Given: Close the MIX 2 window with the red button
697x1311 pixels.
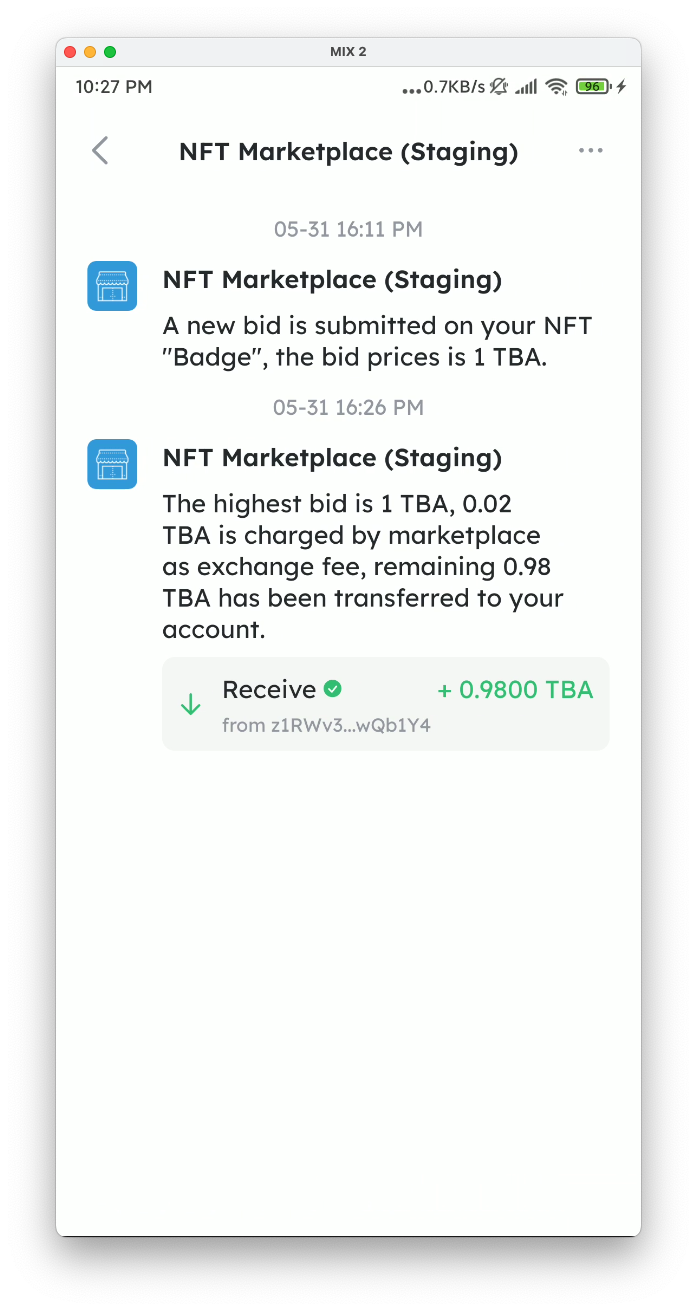Looking at the screenshot, I should pos(70,52).
